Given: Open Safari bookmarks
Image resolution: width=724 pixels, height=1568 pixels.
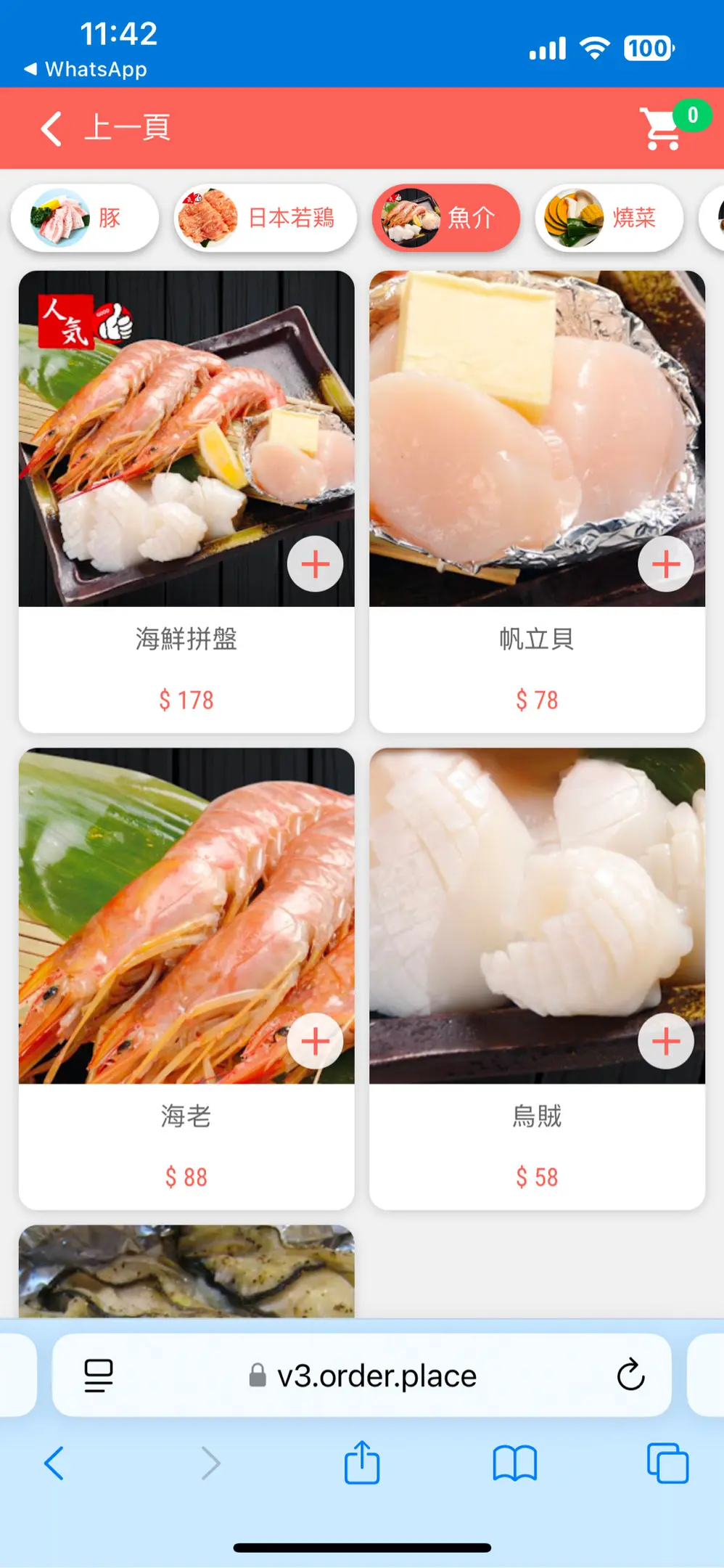Looking at the screenshot, I should [x=514, y=1463].
